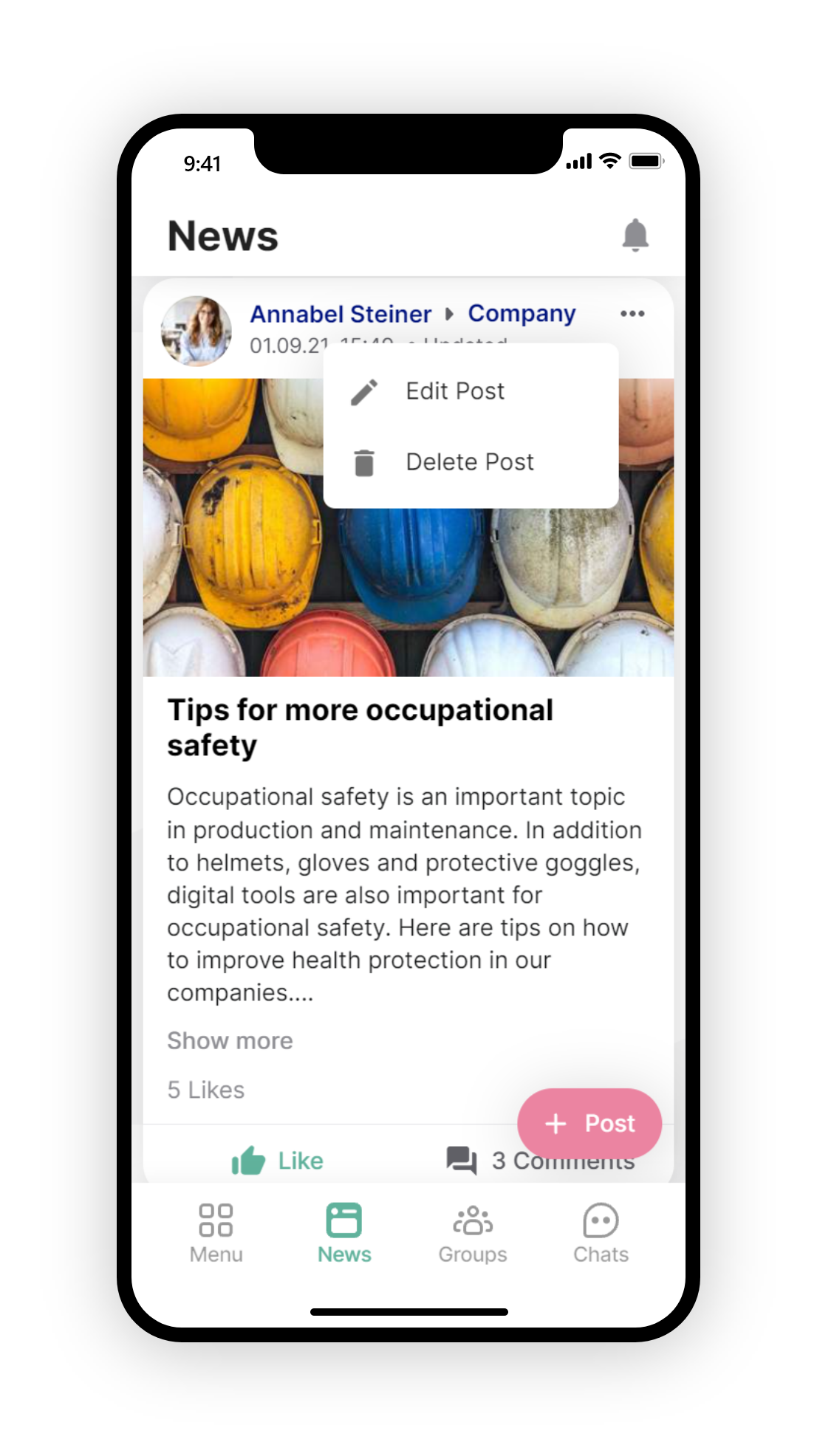Switch to the Menu tab
Viewport: 817px width, 1456px height.
(216, 1233)
